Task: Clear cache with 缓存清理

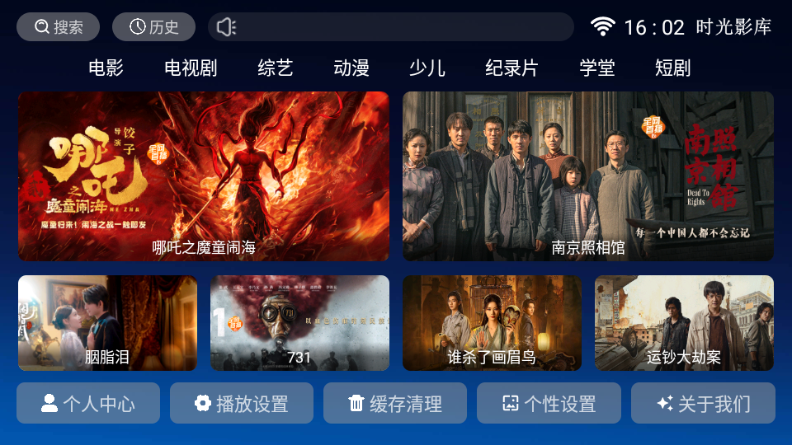Action: (395, 403)
